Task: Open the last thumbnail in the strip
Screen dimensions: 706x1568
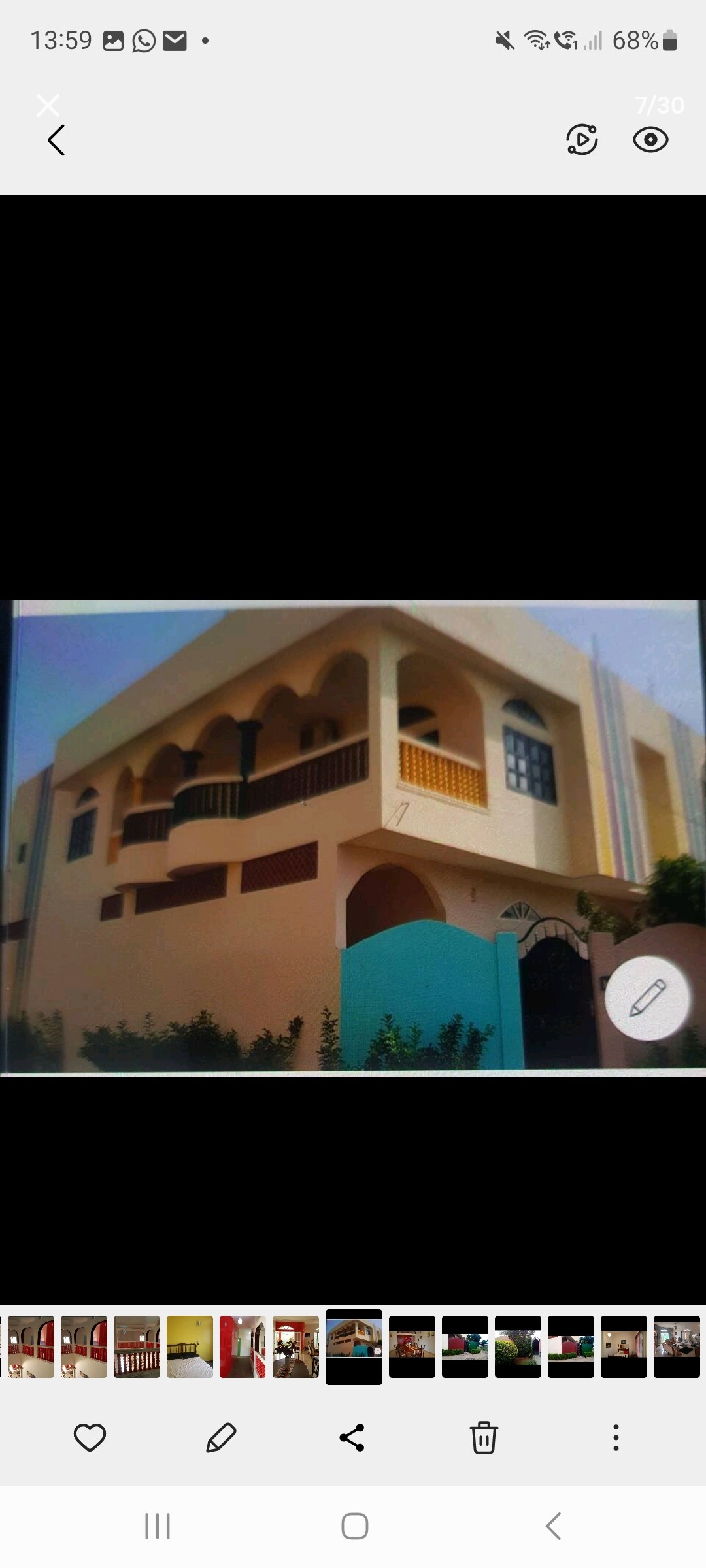Action: tap(677, 1347)
